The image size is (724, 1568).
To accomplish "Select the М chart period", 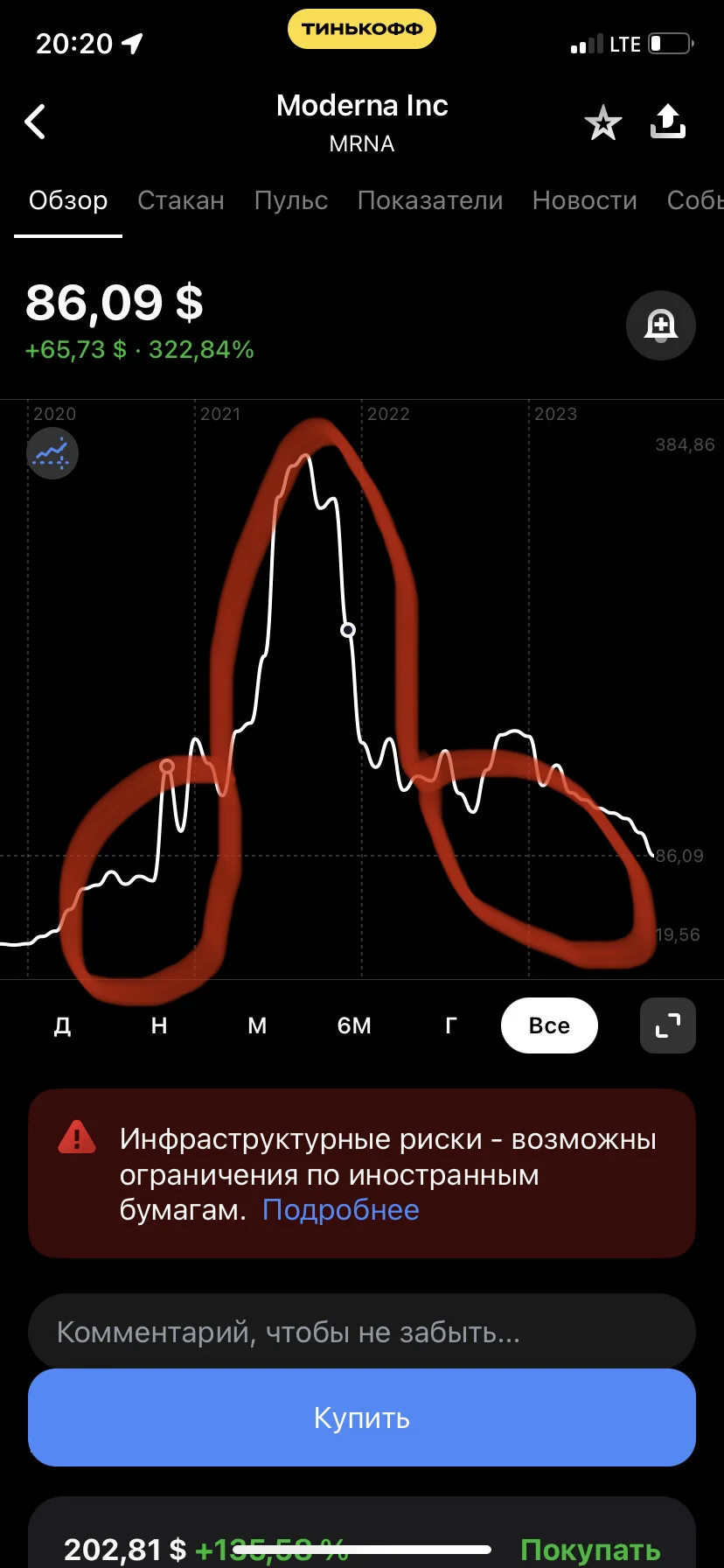I will point(257,1025).
